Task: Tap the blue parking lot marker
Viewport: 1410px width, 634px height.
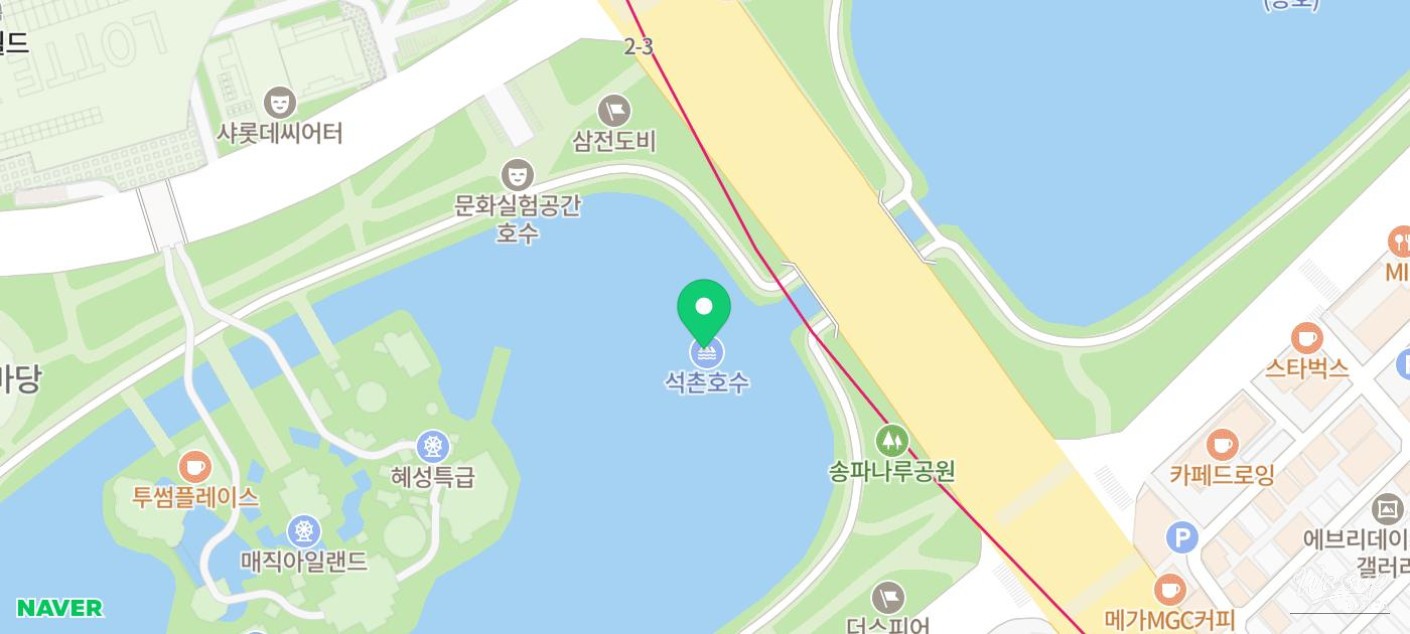Action: point(1182,538)
